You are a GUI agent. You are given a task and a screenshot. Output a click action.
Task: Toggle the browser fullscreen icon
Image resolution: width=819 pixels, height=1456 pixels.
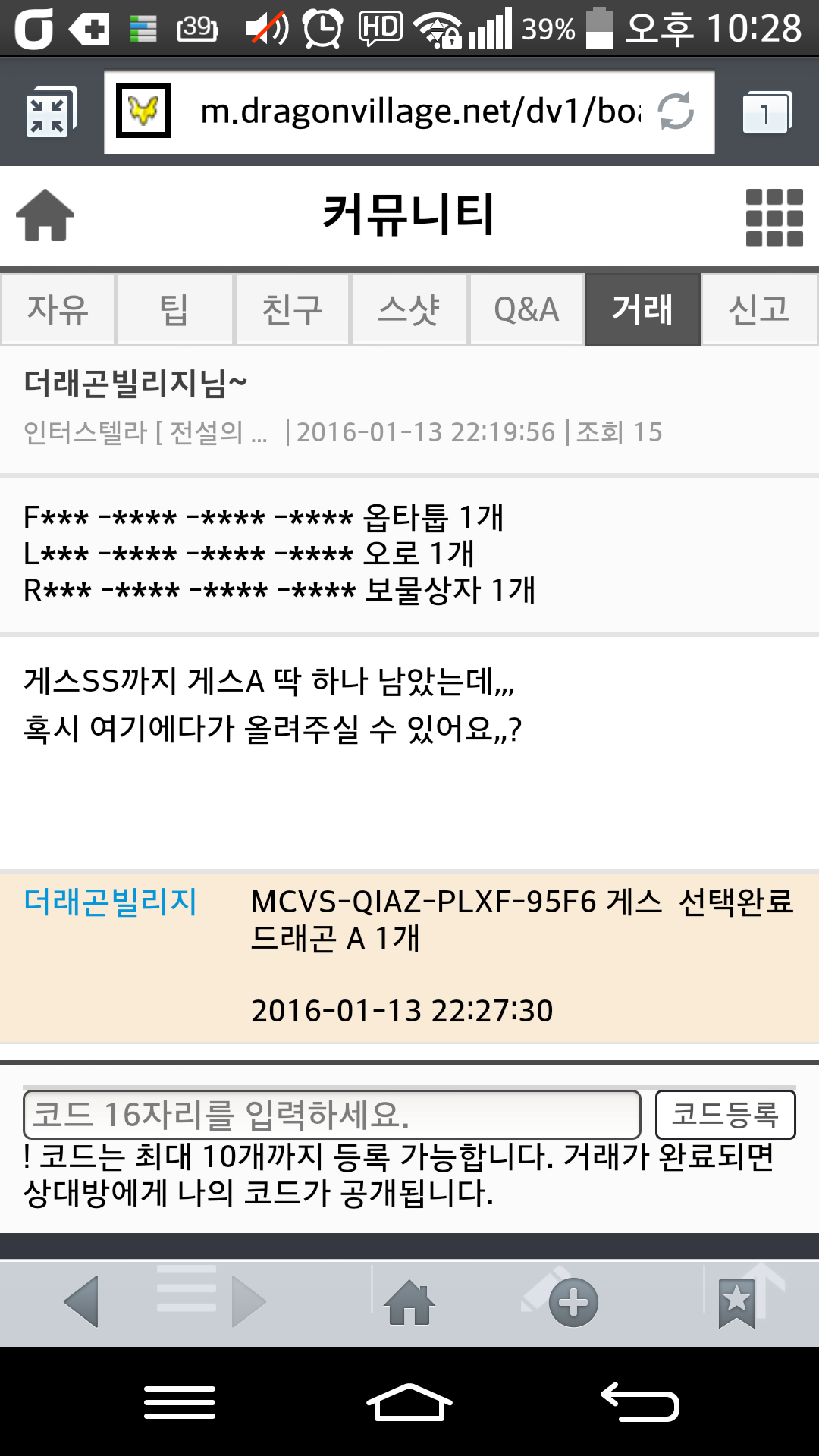click(50, 113)
